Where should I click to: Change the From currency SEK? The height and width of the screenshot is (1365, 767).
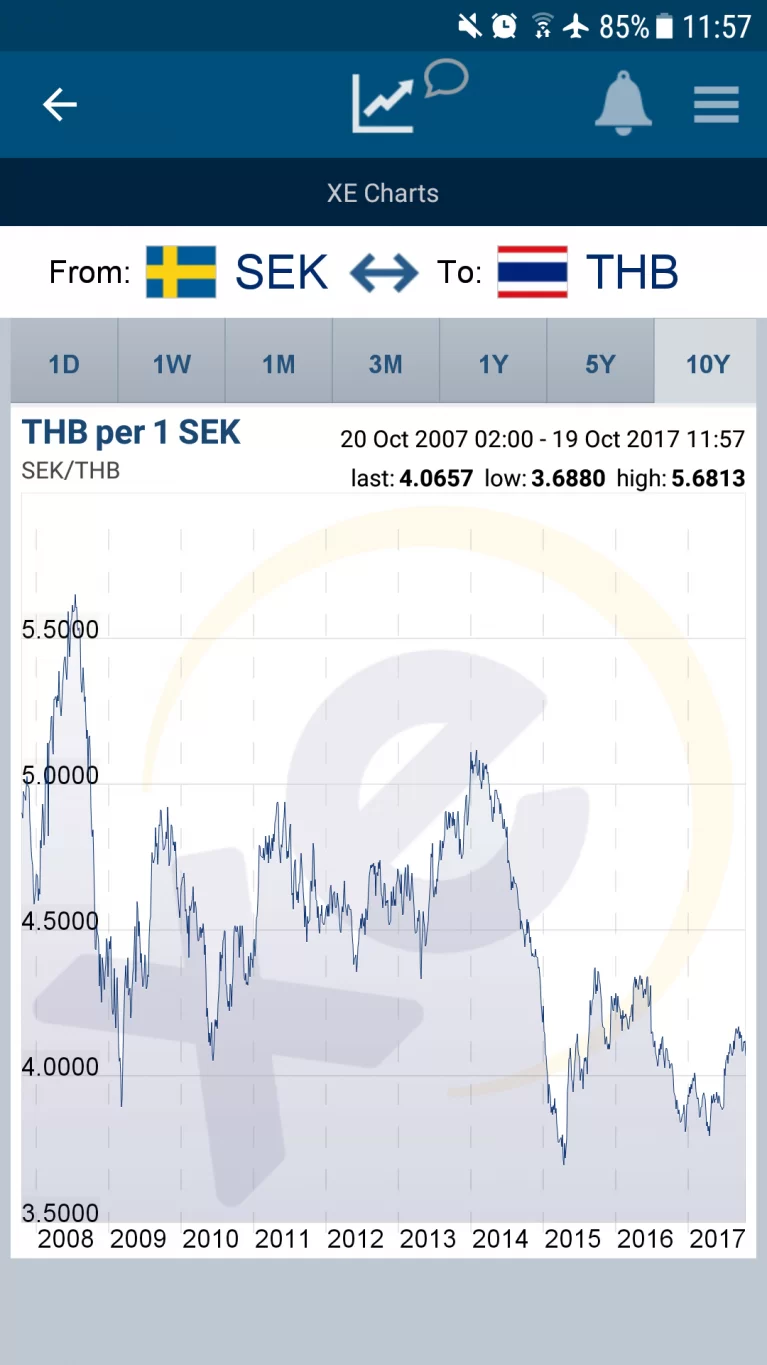(x=238, y=272)
